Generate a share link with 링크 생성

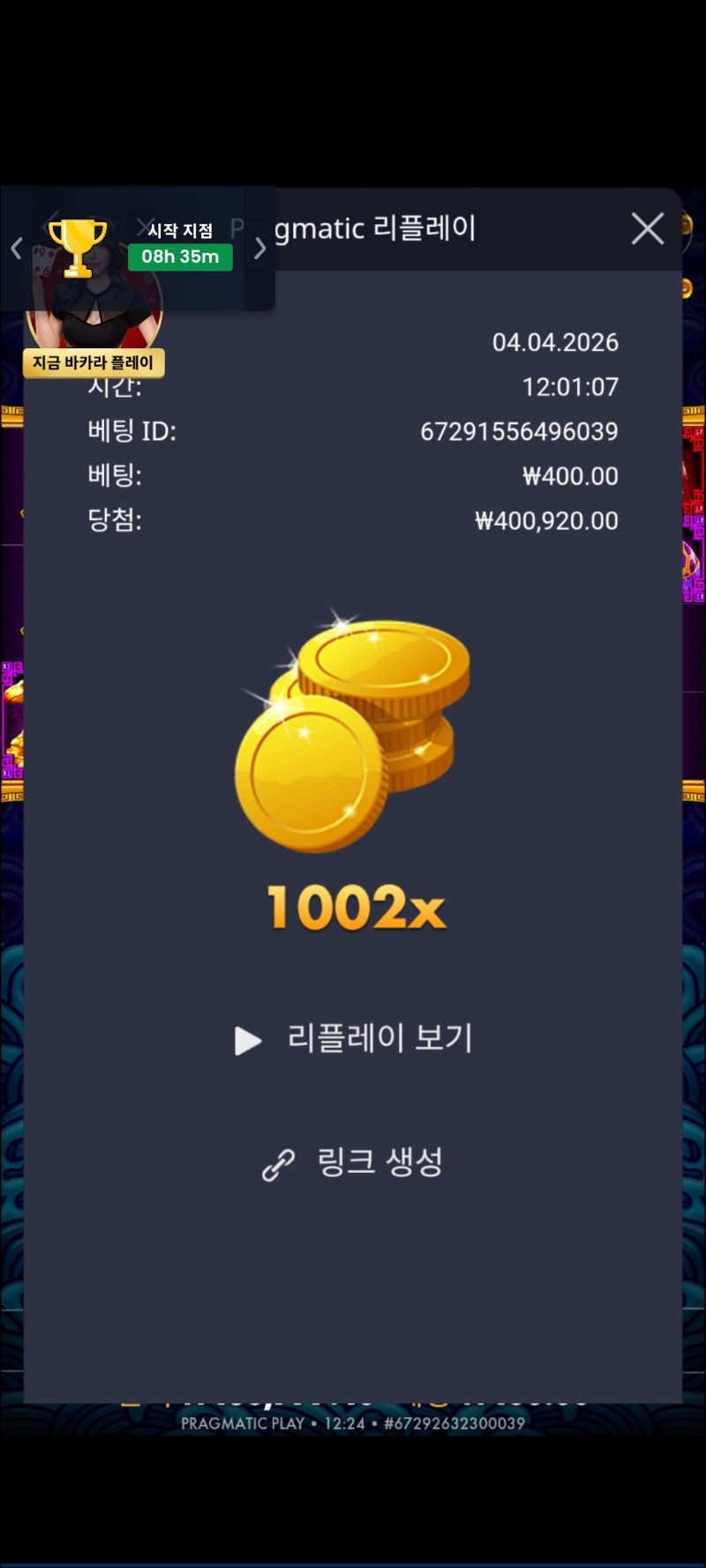coord(353,1163)
